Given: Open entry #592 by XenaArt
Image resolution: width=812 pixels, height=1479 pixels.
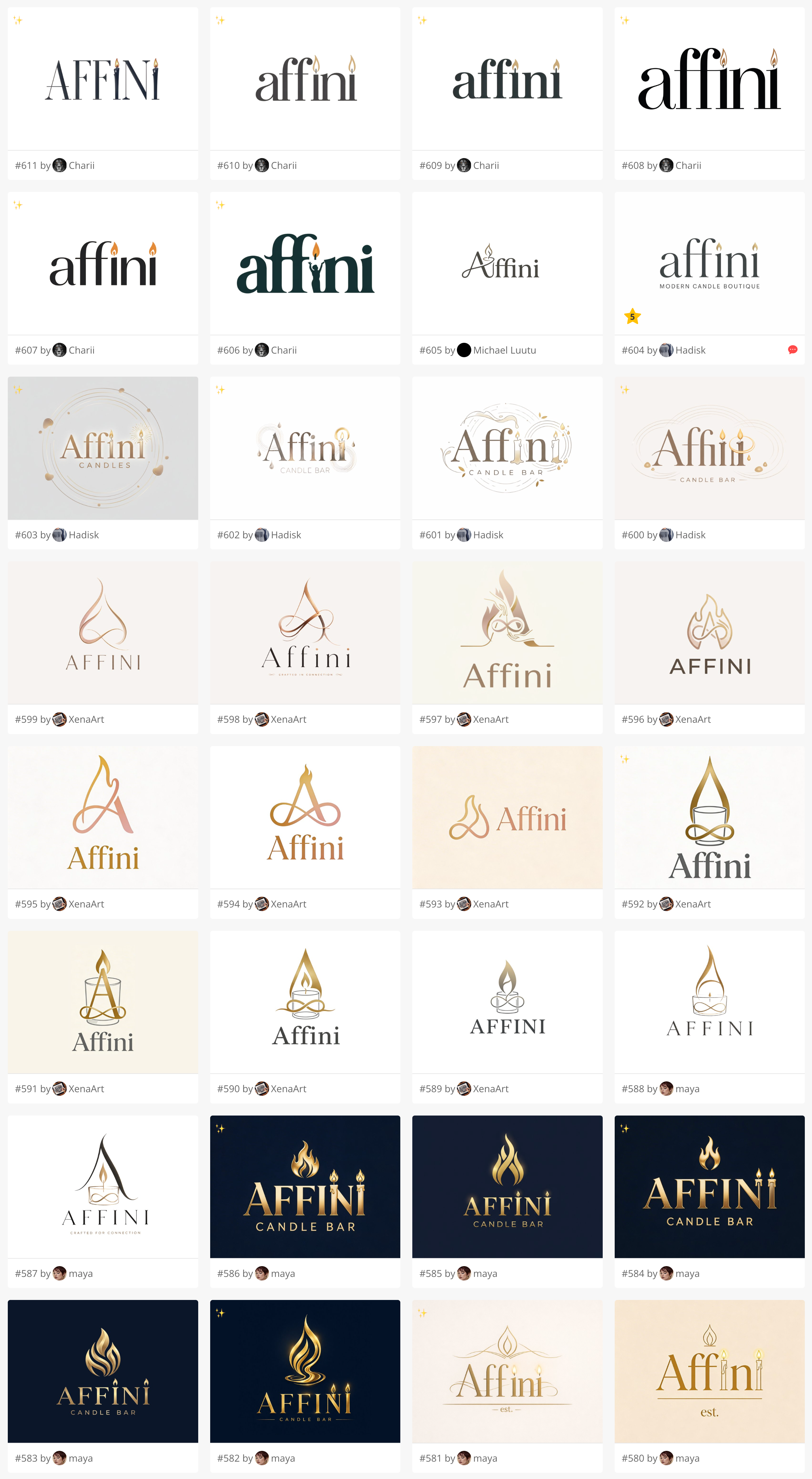Looking at the screenshot, I should [x=709, y=818].
